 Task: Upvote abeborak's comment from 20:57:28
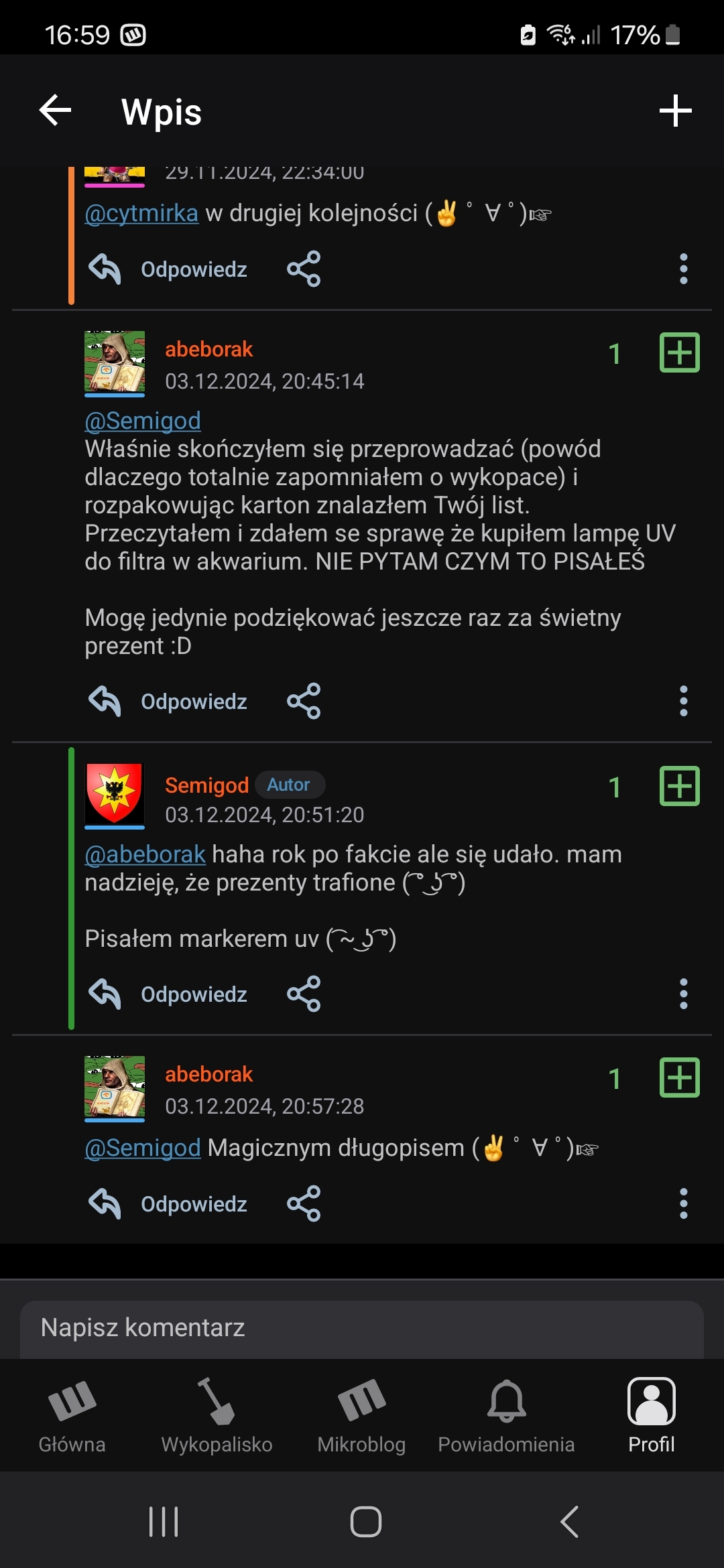click(x=679, y=1077)
